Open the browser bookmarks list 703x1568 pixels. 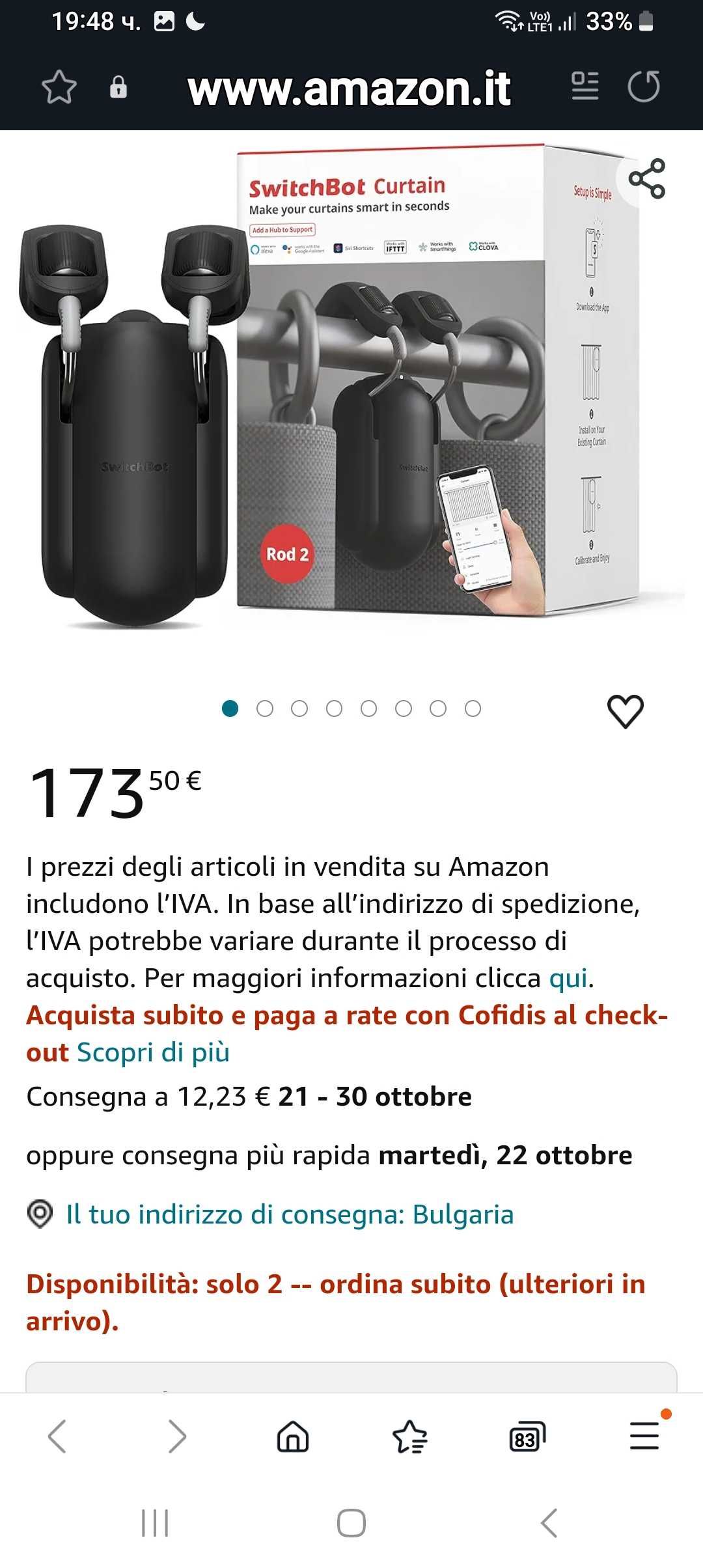click(410, 1436)
